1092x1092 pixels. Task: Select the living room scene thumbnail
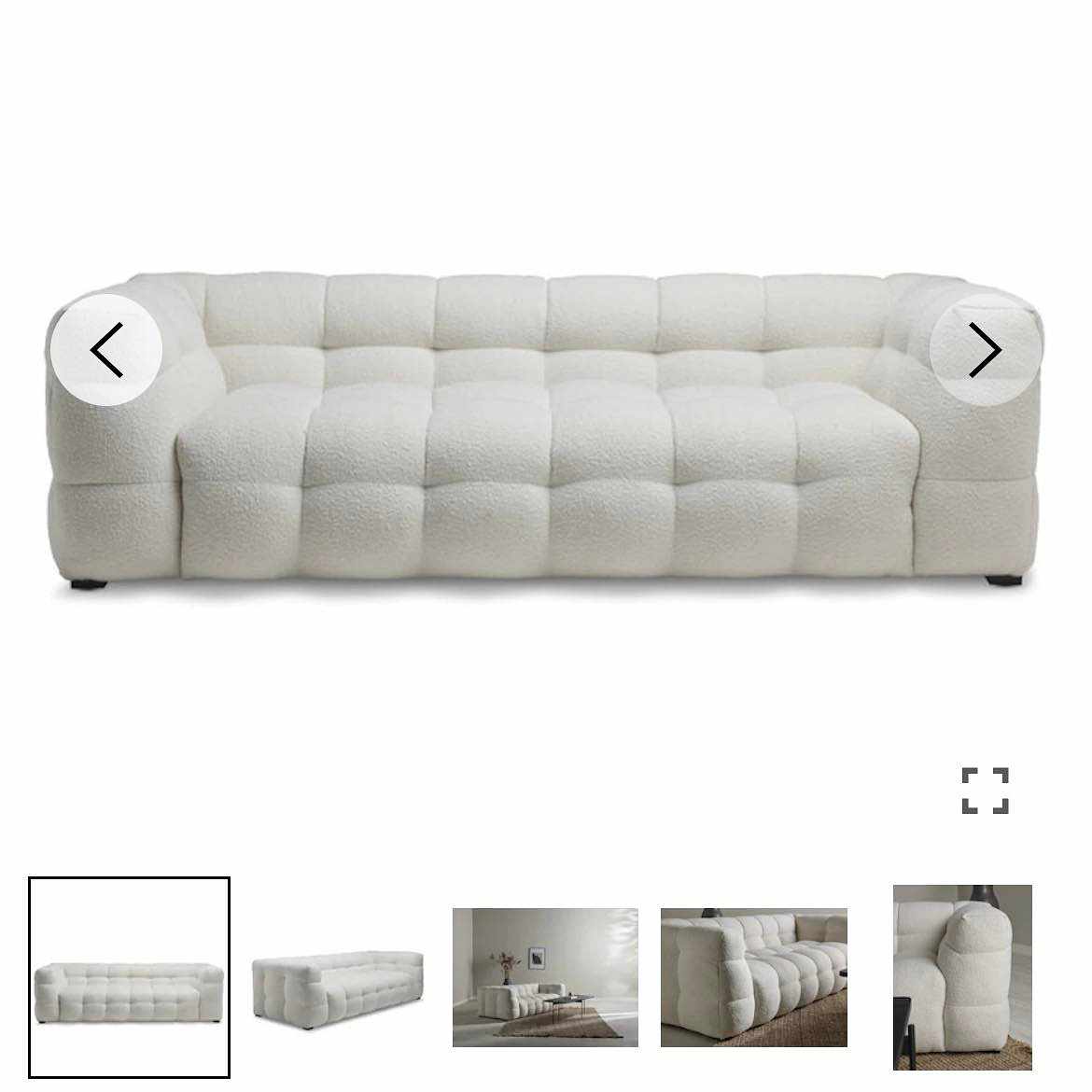[545, 977]
